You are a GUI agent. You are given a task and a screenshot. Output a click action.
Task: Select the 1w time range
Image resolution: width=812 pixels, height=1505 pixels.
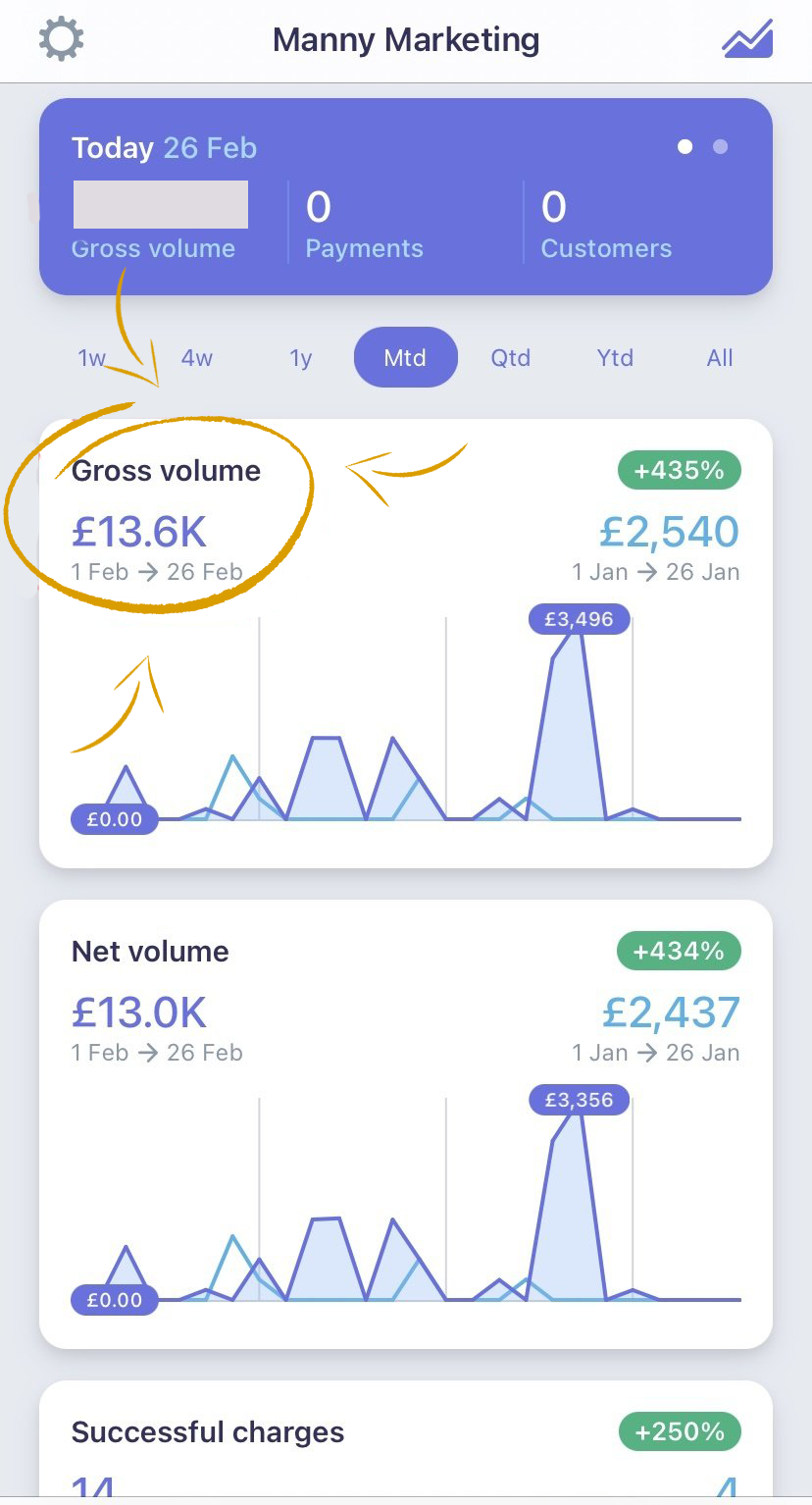pyautogui.click(x=91, y=358)
